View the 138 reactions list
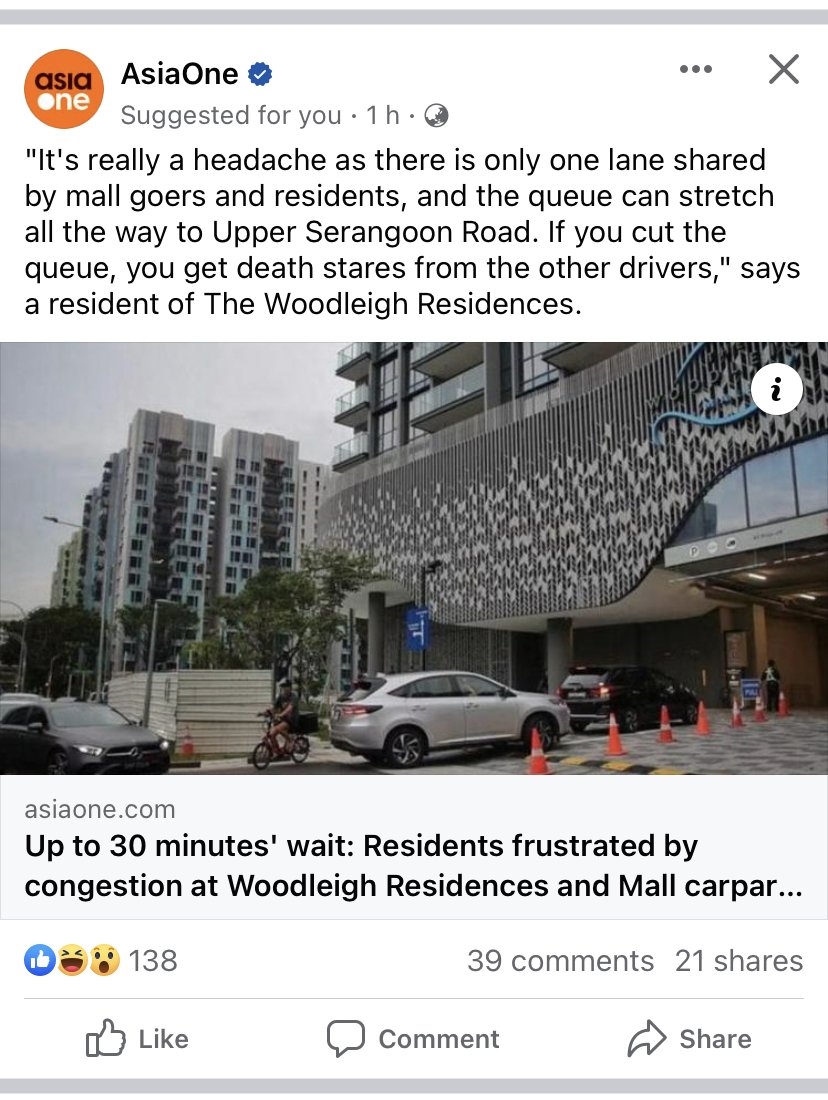 click(x=101, y=961)
